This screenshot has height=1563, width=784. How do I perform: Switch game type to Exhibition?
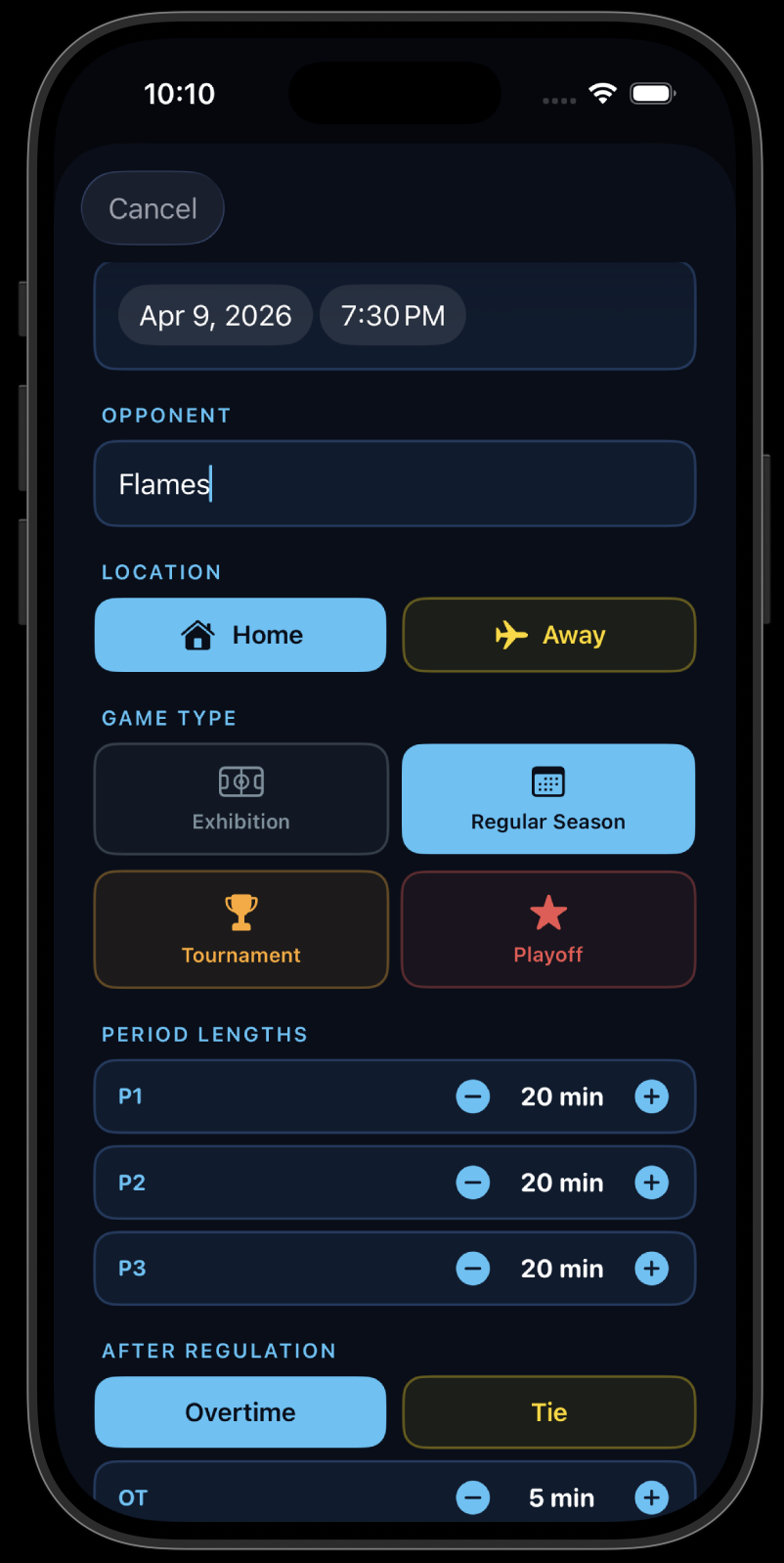click(x=240, y=799)
